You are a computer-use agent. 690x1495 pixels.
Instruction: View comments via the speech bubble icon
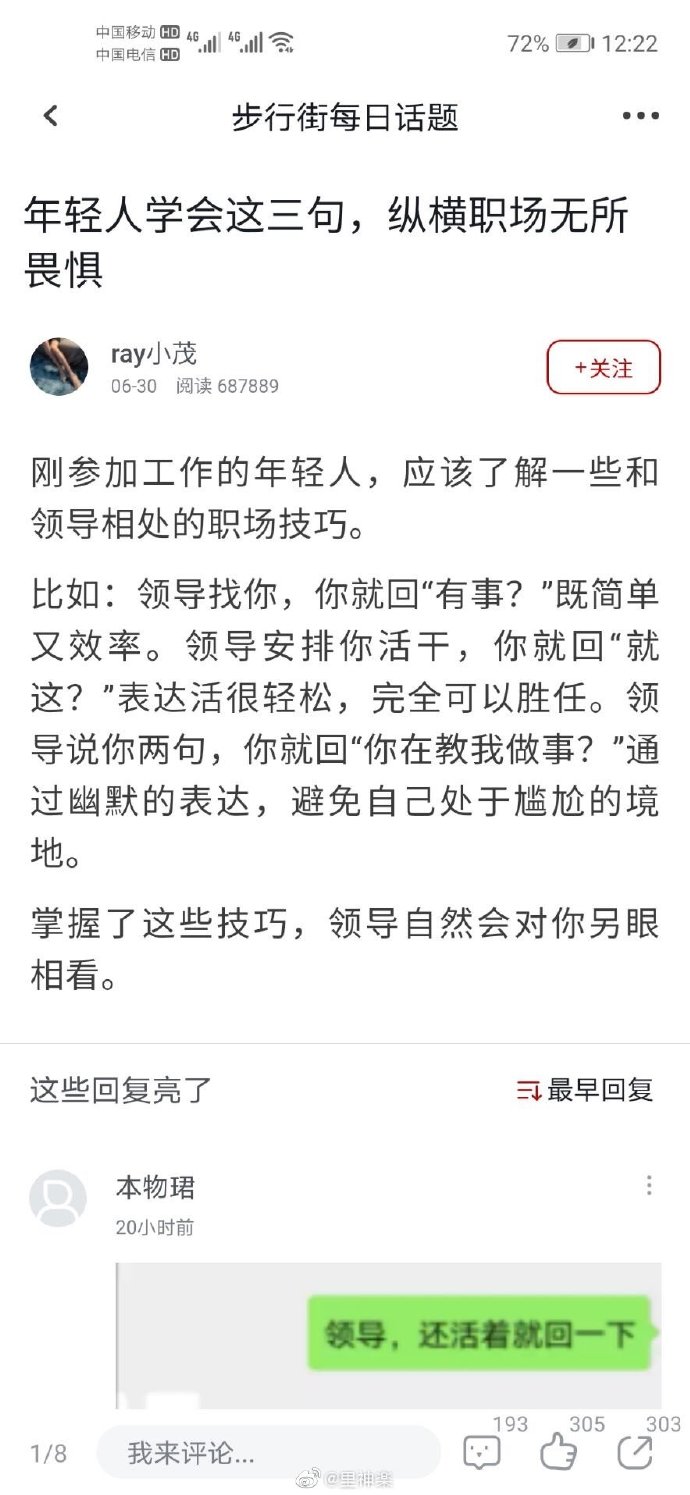tap(482, 1452)
